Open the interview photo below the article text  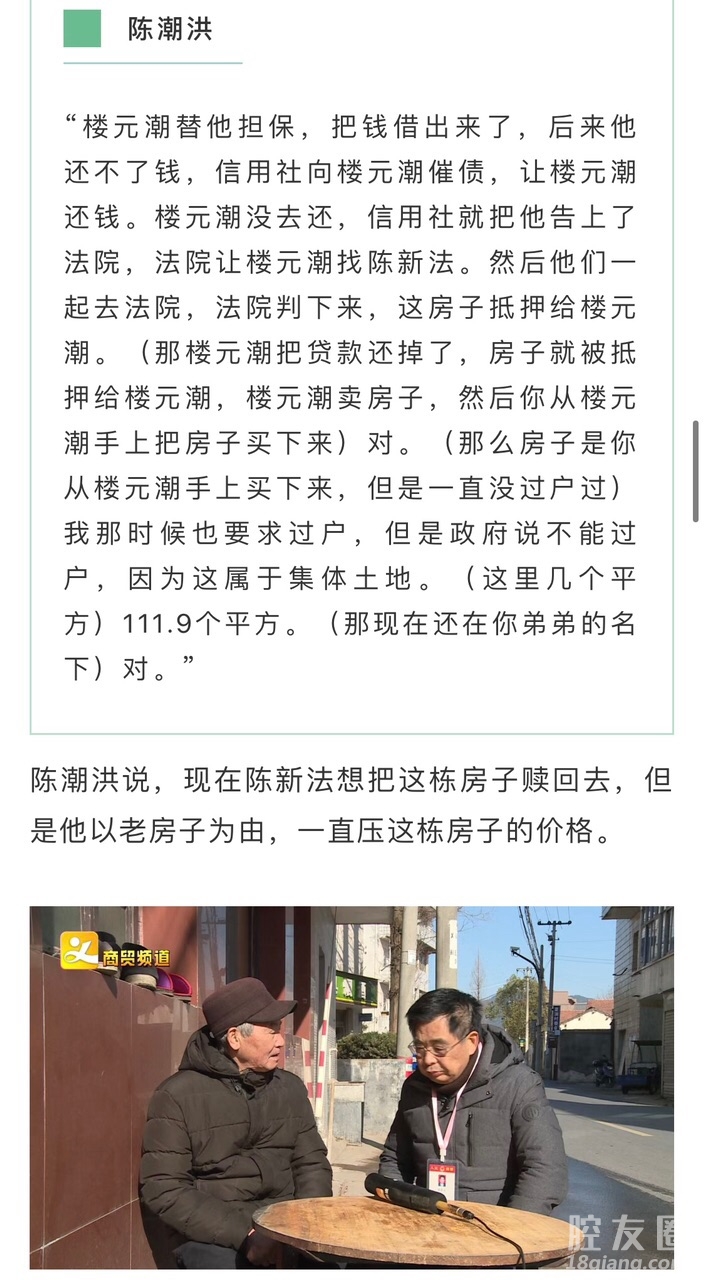pyautogui.click(x=351, y=1087)
